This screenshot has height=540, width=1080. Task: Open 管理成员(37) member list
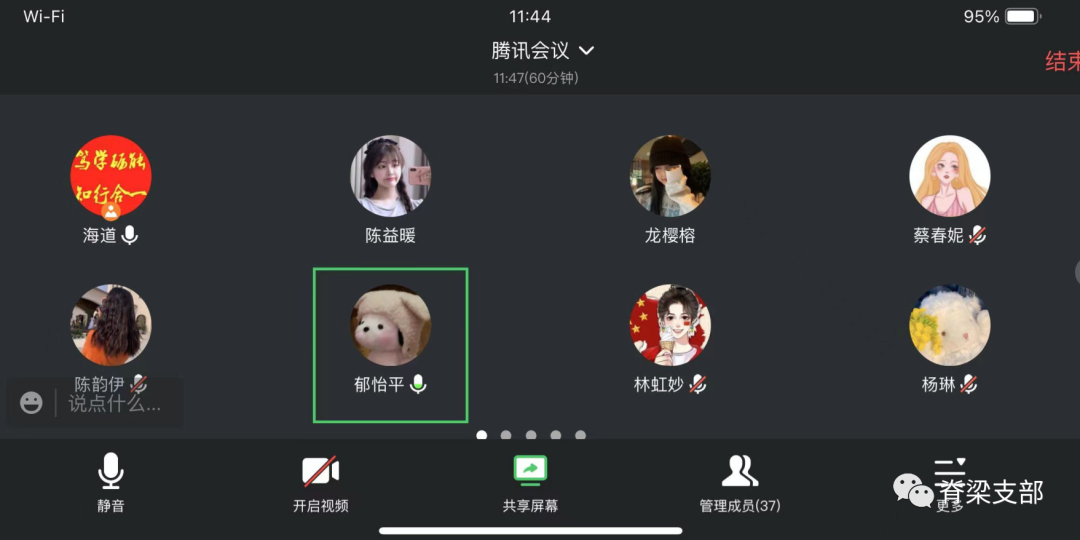pos(740,482)
